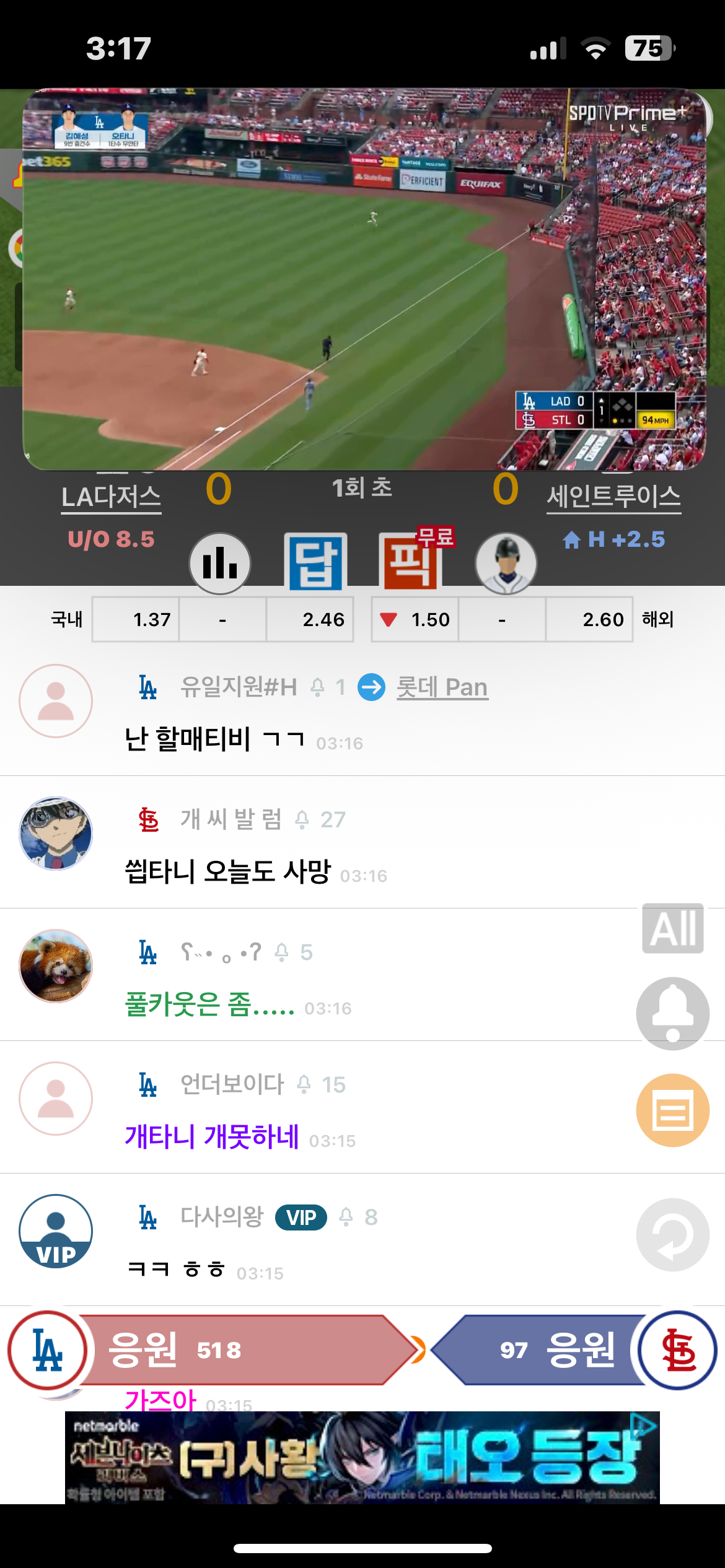This screenshot has height=1568, width=725.
Task: Select domestic odds 1.37
Action: [136, 619]
